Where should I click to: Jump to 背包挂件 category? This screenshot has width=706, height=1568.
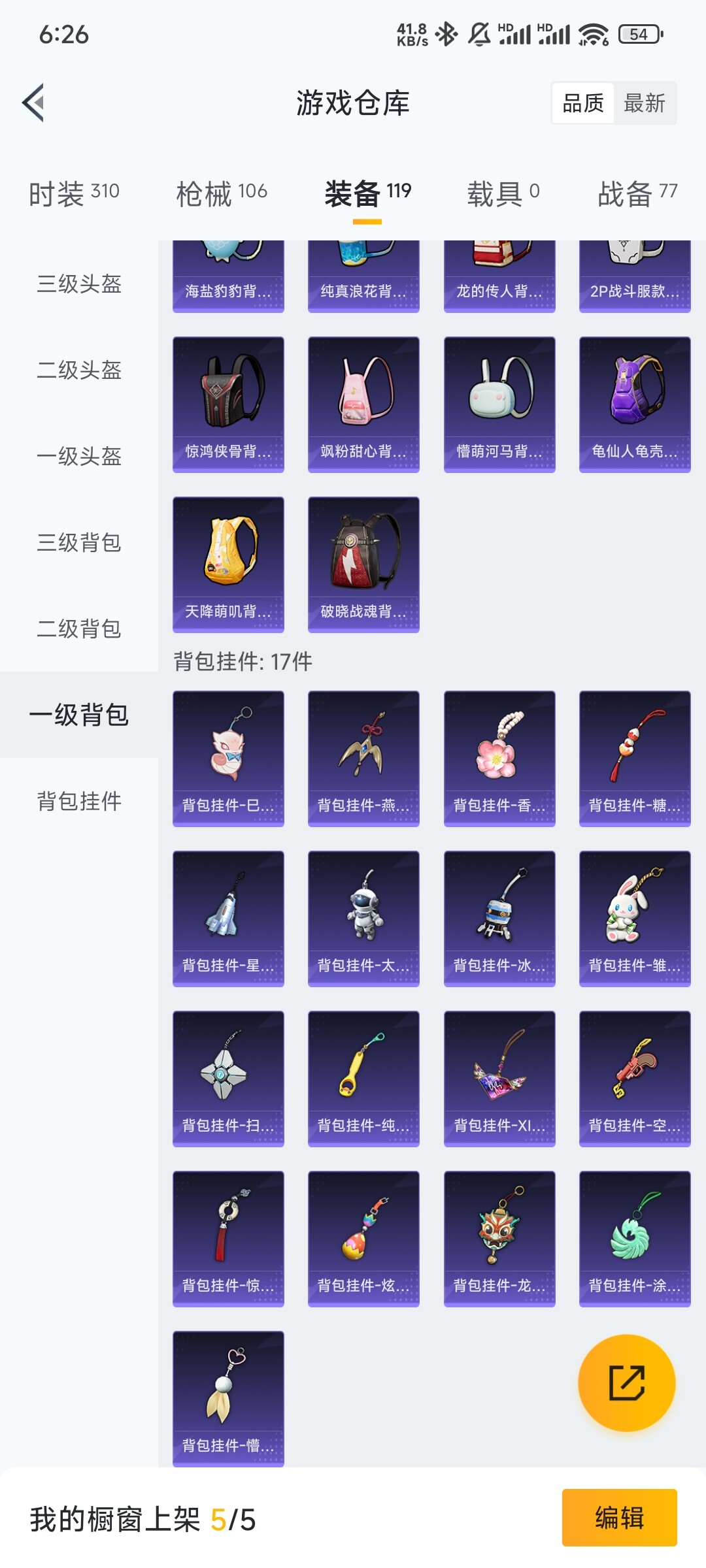pos(79,801)
